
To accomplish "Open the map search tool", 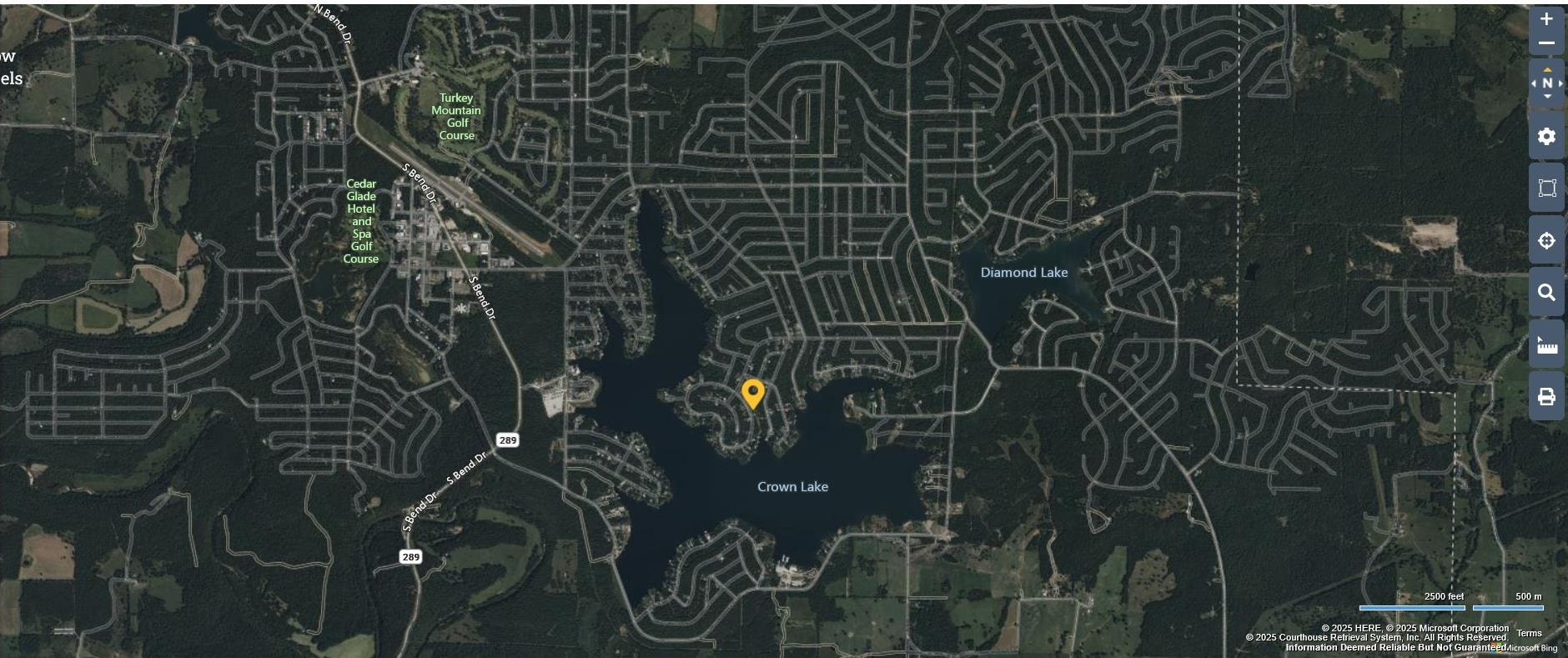I will click(1546, 293).
